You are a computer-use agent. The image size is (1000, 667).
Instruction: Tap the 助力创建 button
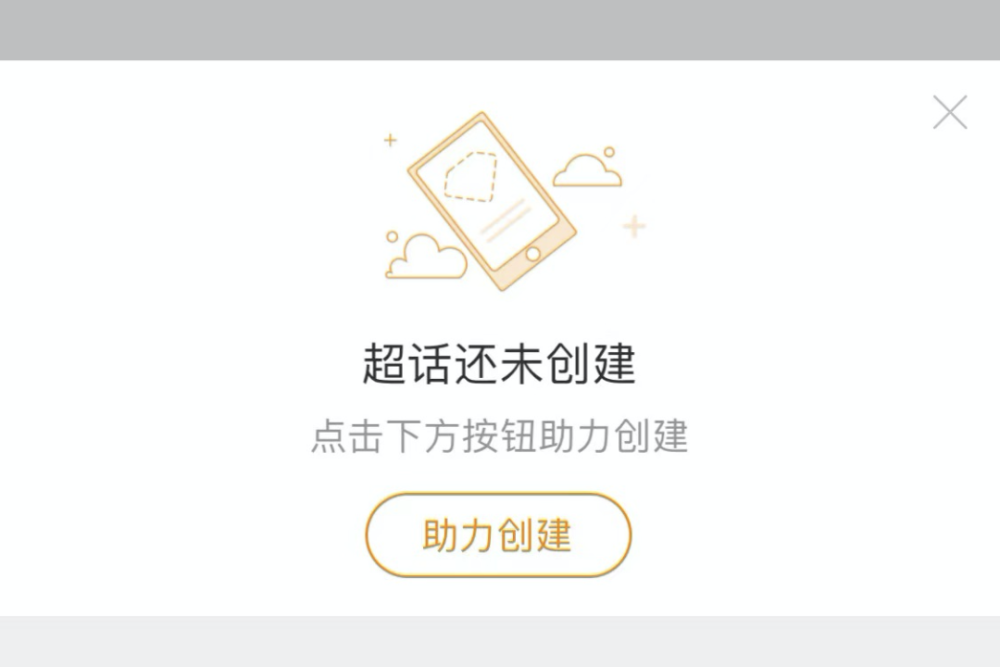coord(498,535)
